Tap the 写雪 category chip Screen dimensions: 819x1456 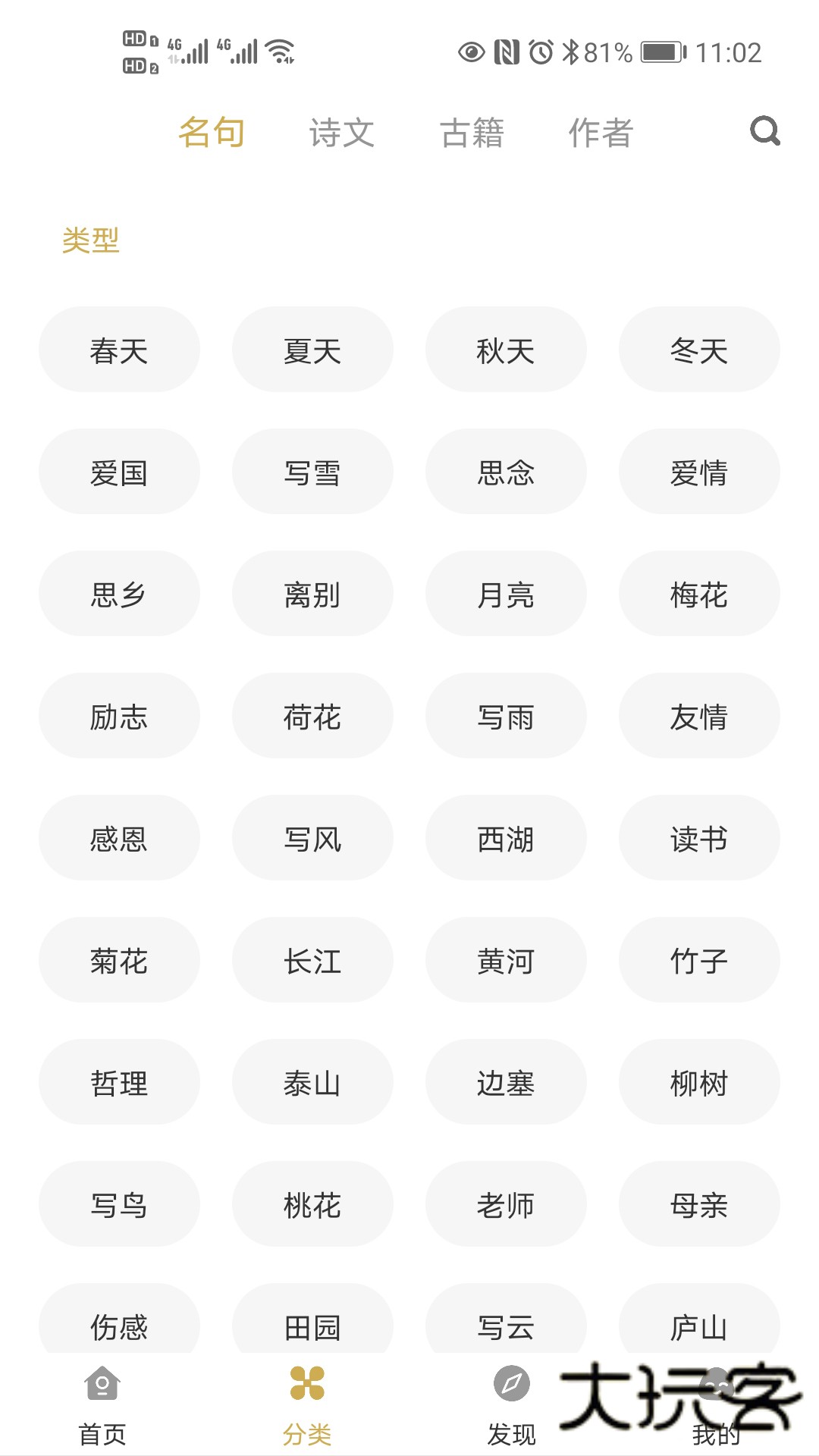pos(312,471)
